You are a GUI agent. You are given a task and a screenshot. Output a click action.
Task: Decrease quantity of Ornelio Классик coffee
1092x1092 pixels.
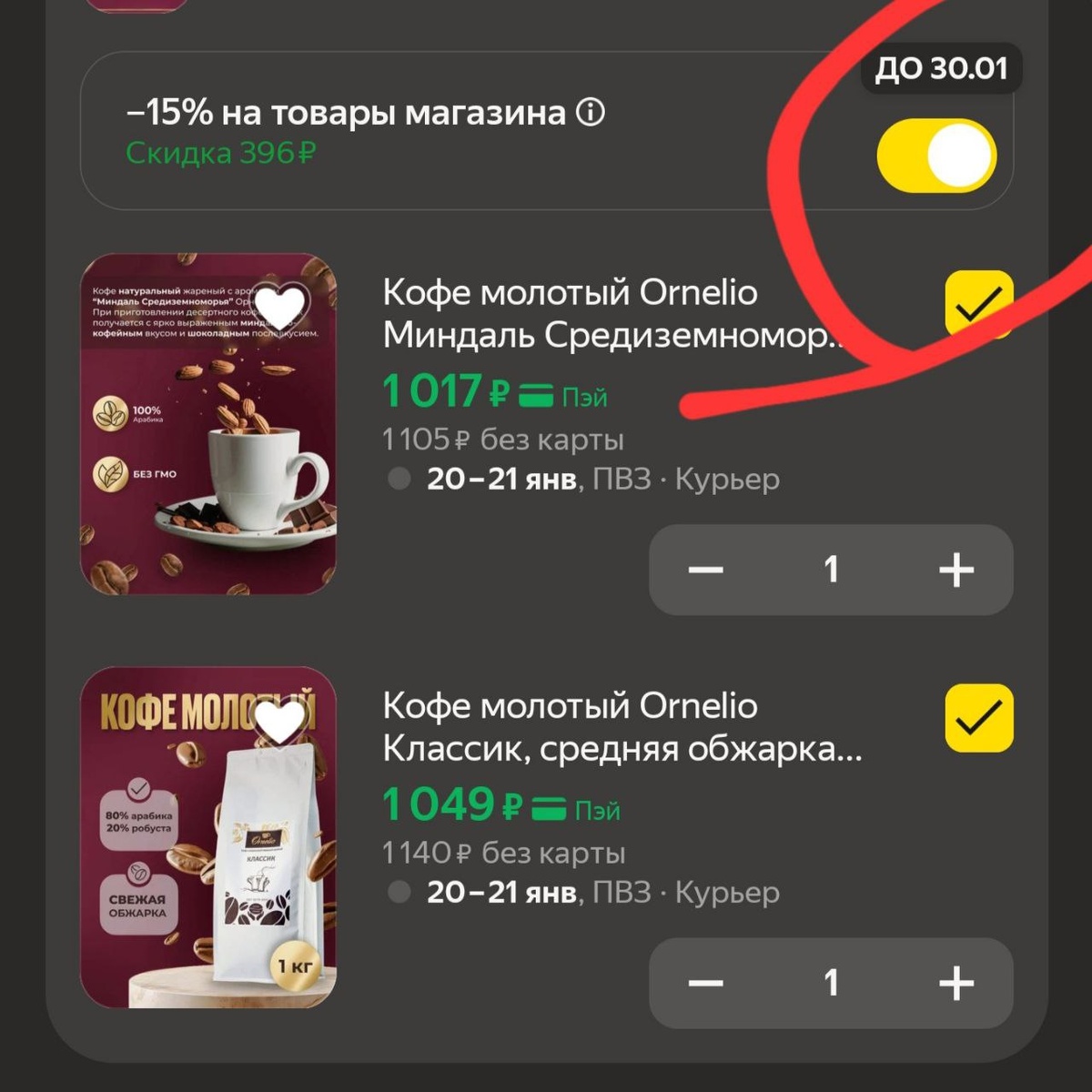tap(705, 984)
